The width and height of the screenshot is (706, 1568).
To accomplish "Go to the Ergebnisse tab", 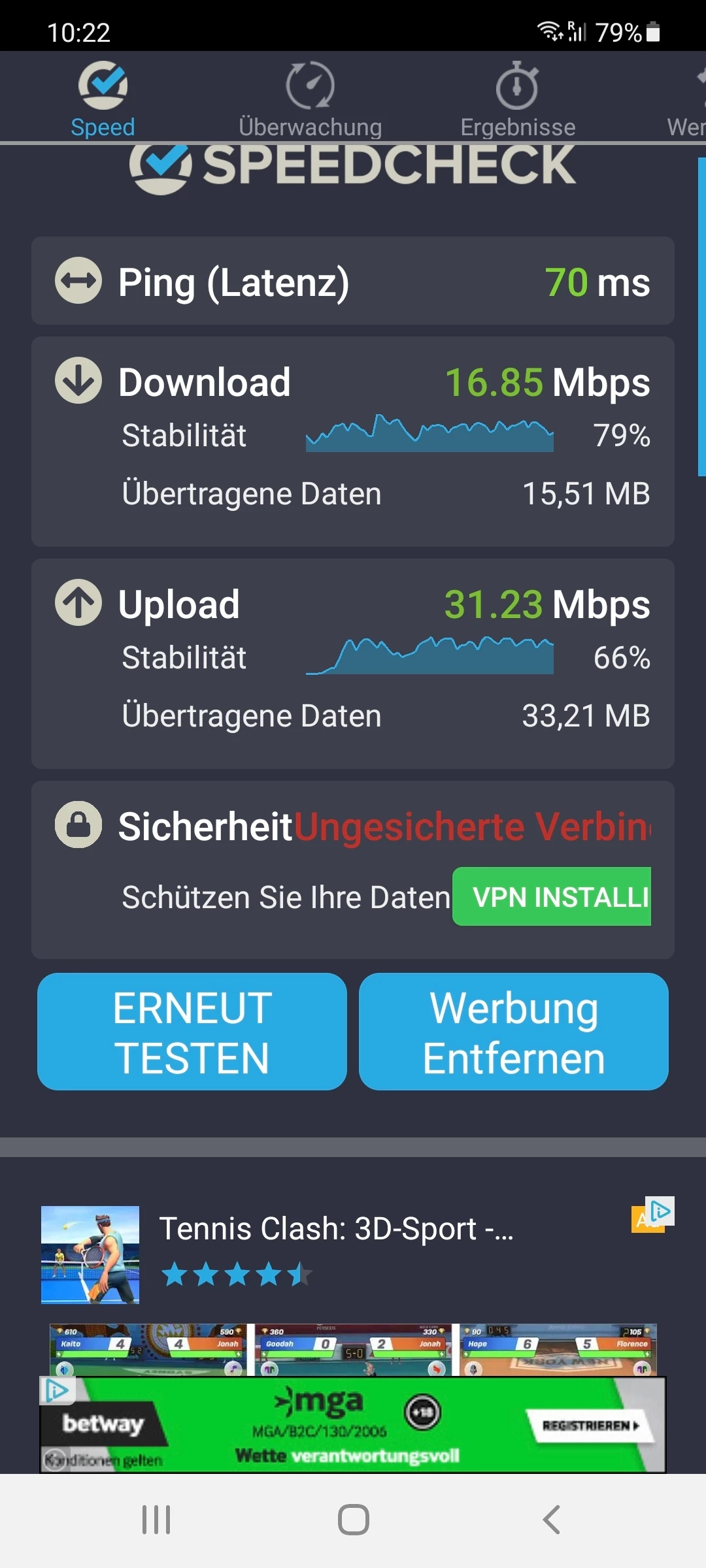I will click(x=517, y=99).
